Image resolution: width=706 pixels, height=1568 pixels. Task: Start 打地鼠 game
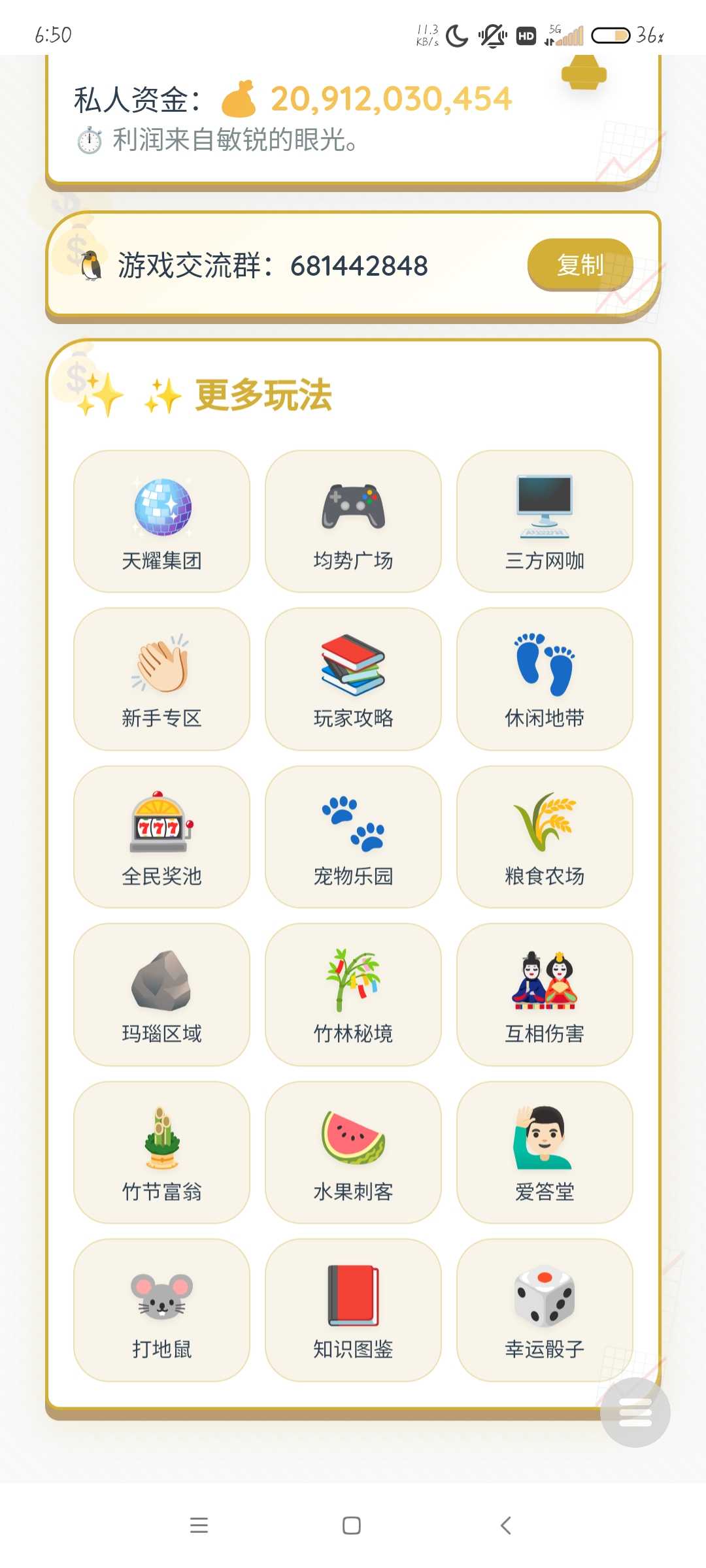pyautogui.click(x=161, y=1310)
